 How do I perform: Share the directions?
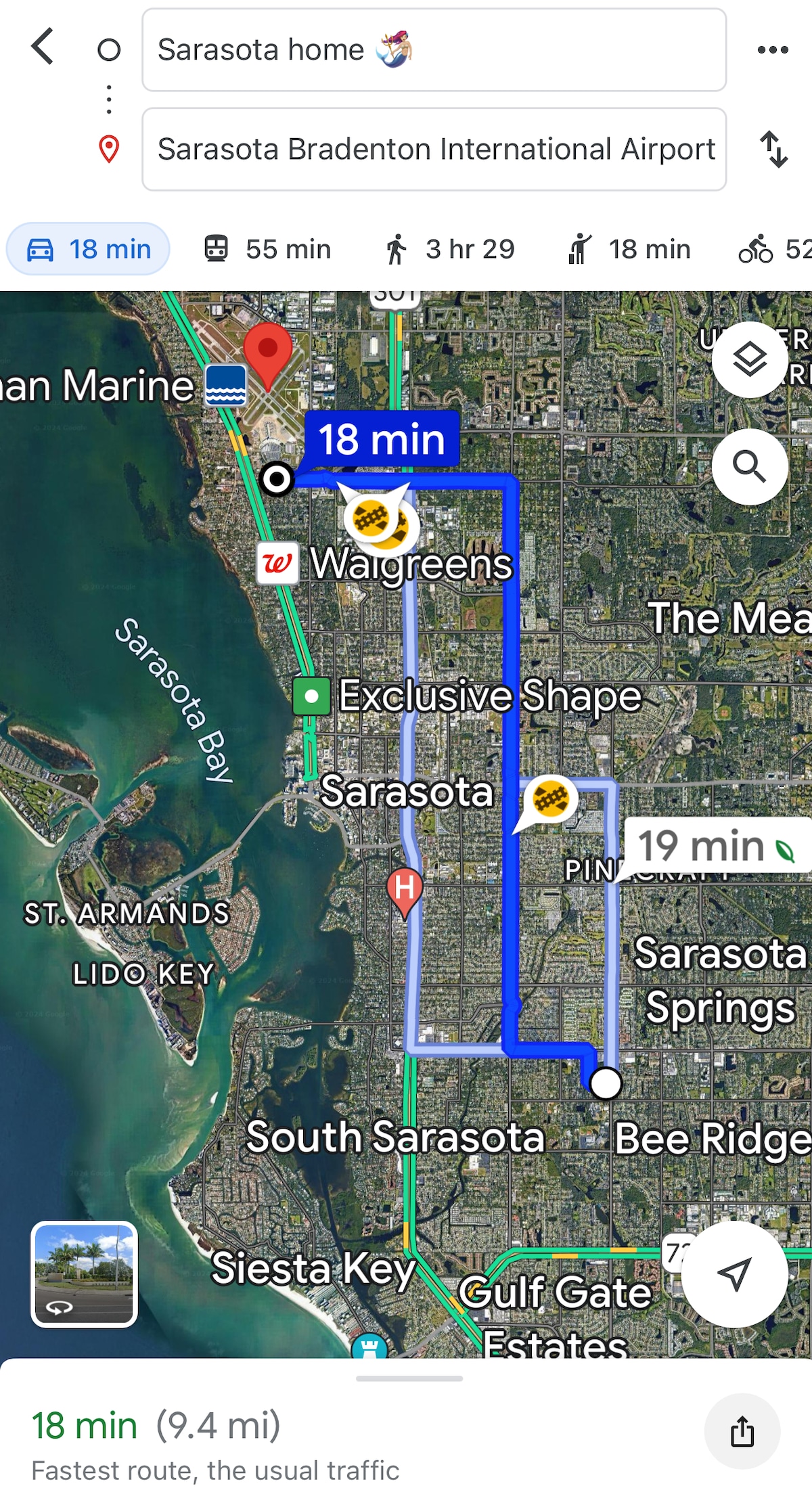click(x=742, y=1431)
